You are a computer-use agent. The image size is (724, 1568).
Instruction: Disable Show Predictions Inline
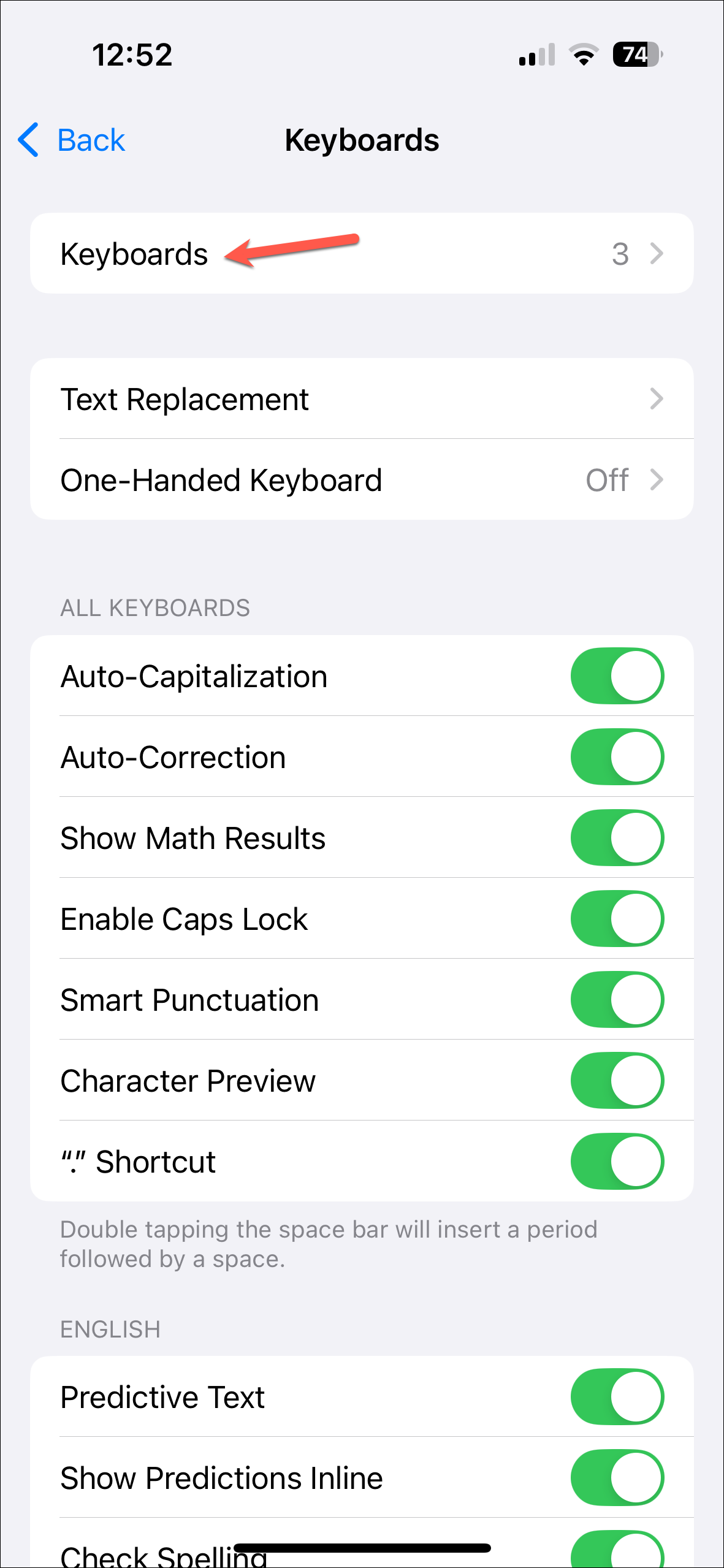pos(617,1478)
